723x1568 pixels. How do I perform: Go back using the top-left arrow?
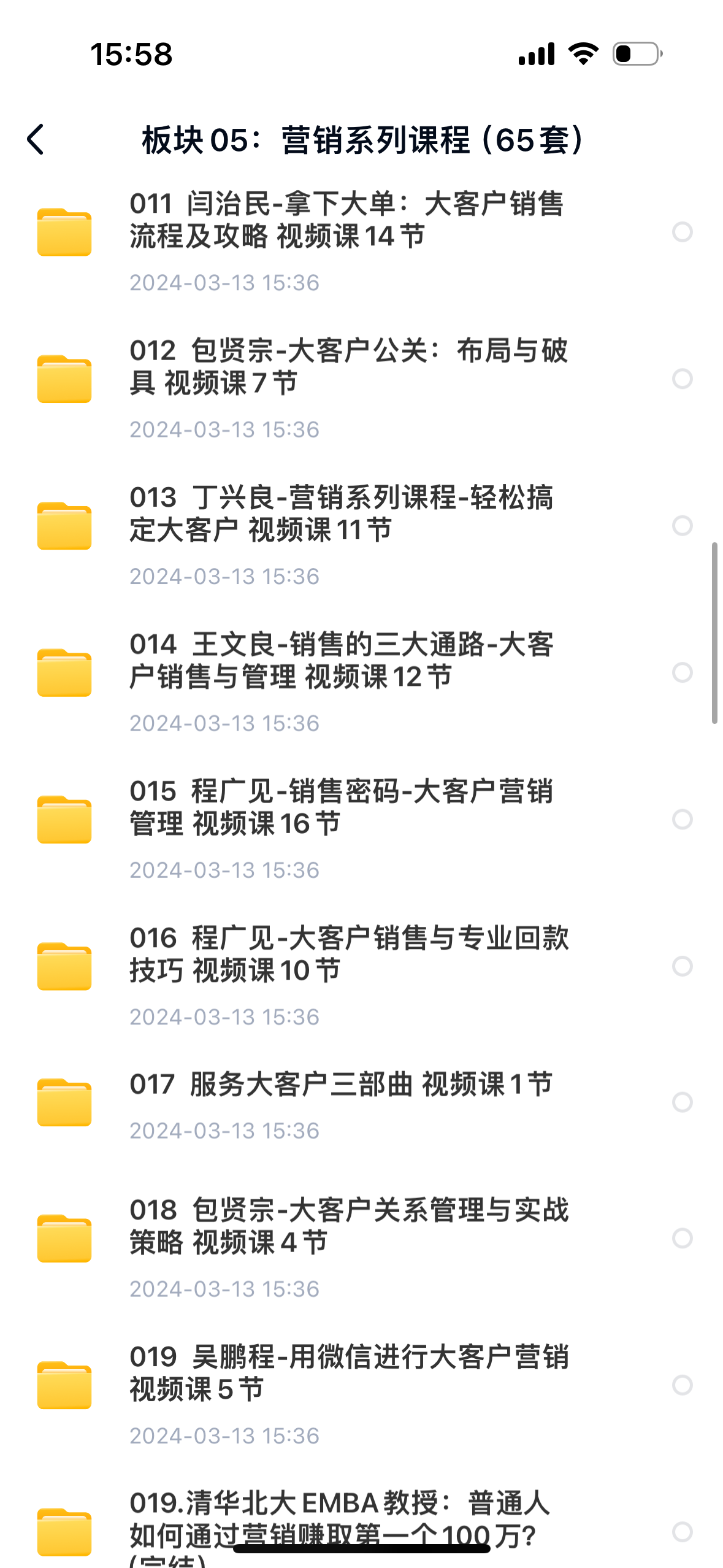point(36,139)
